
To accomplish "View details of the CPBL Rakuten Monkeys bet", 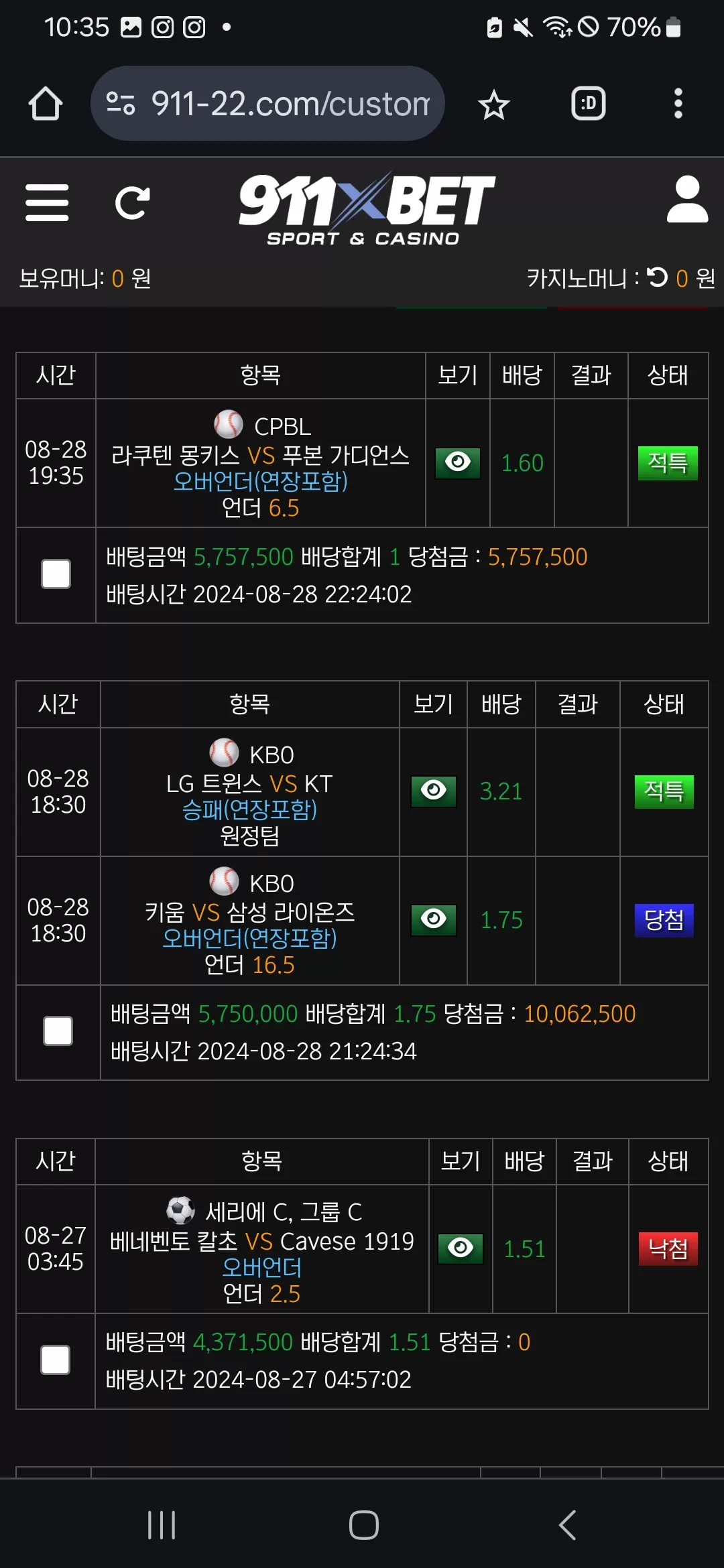I will point(458,463).
